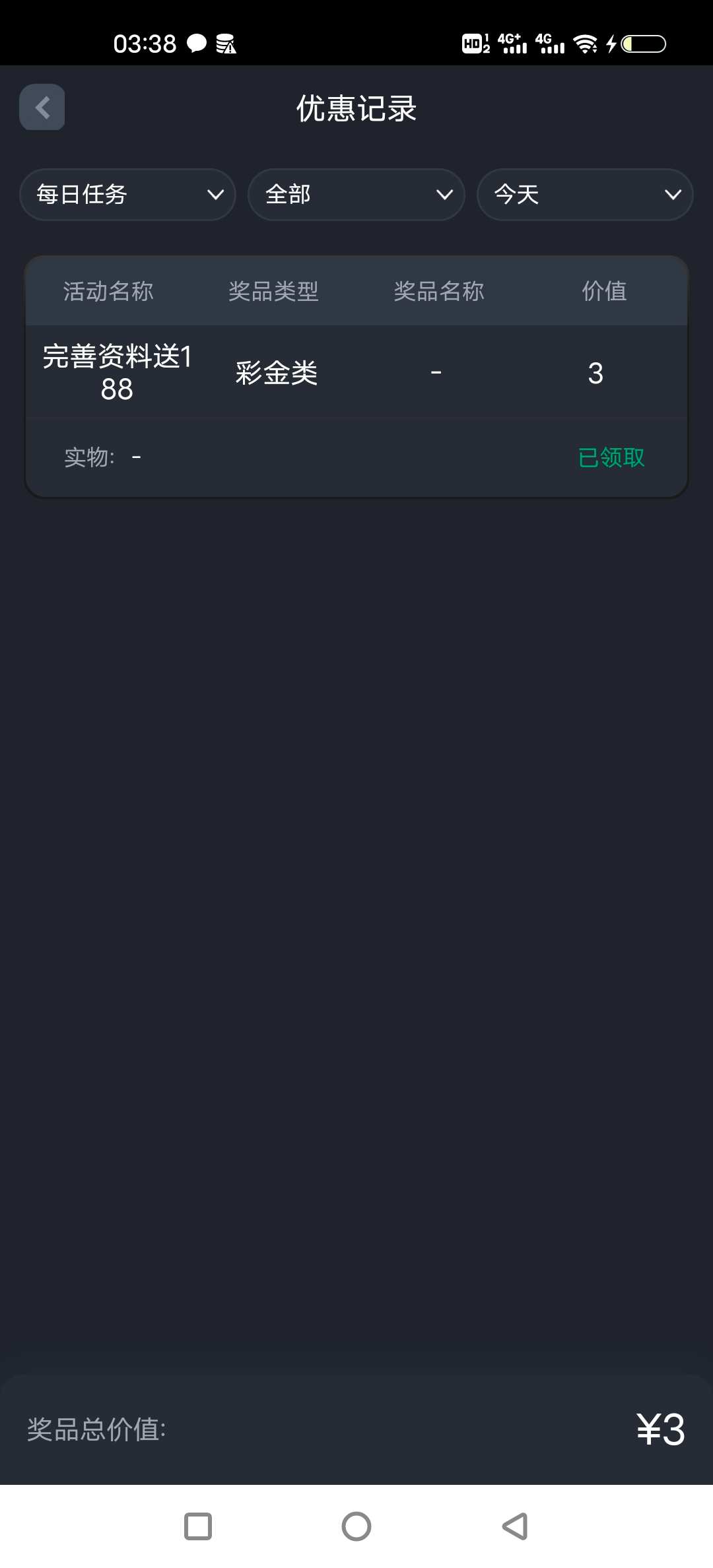The image size is (713, 1568).
Task: Expand the 每日任务 dropdown filter
Action: coord(128,195)
